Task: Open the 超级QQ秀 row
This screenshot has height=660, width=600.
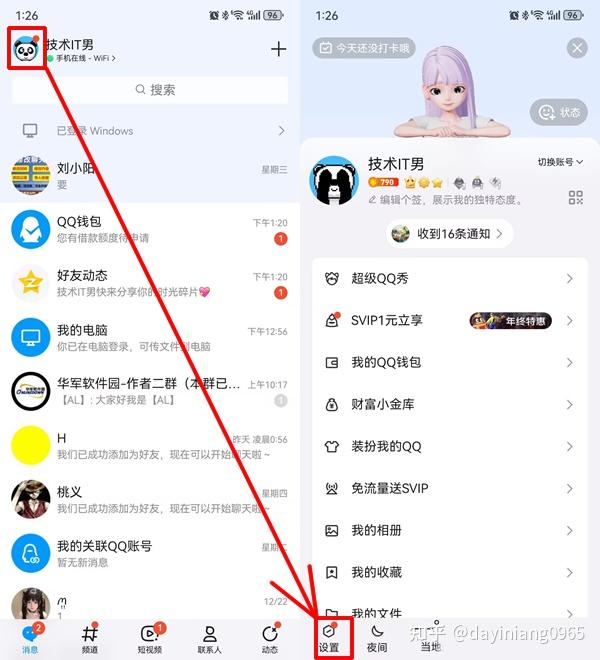Action: 449,279
